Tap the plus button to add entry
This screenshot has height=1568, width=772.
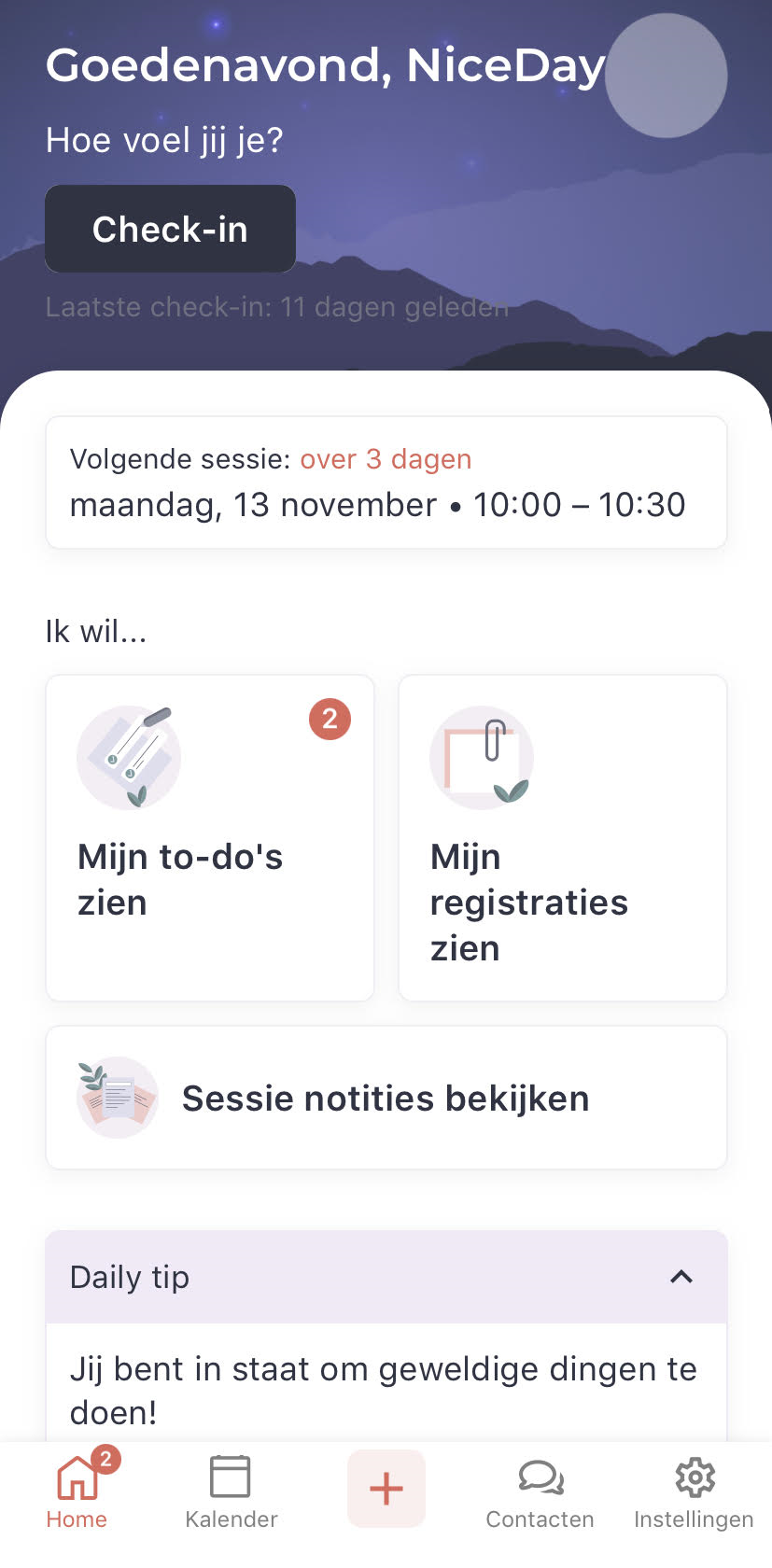386,1489
